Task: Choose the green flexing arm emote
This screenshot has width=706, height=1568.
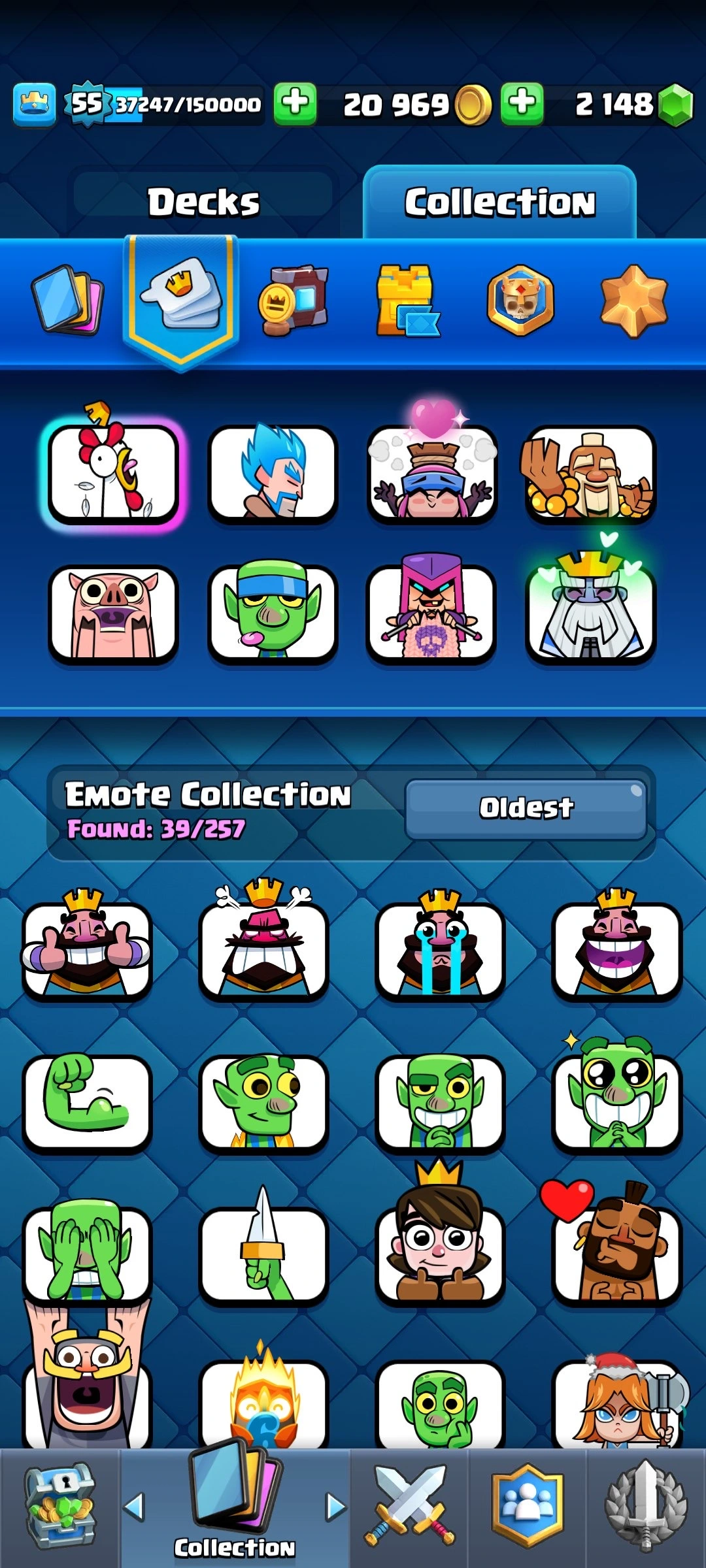Action: pos(87,1101)
